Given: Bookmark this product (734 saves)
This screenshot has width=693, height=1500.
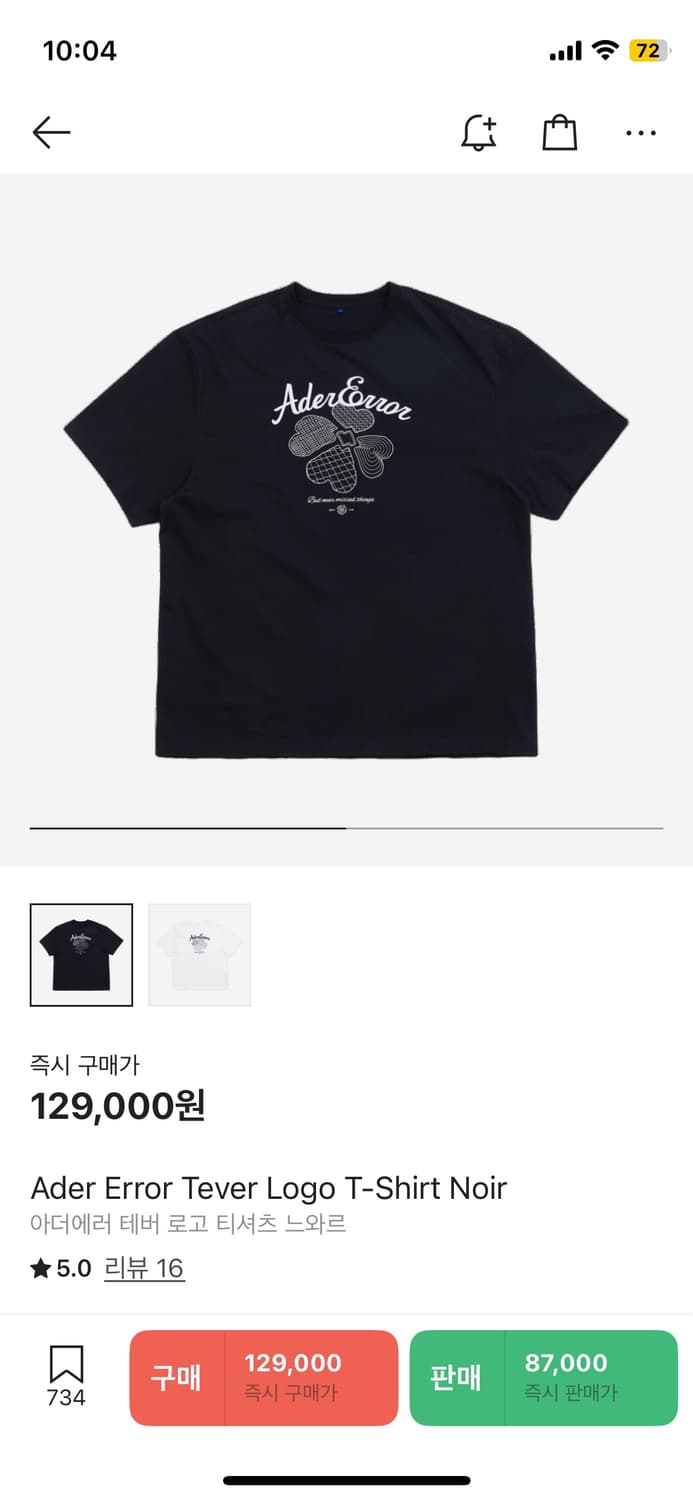Looking at the screenshot, I should tap(66, 1376).
